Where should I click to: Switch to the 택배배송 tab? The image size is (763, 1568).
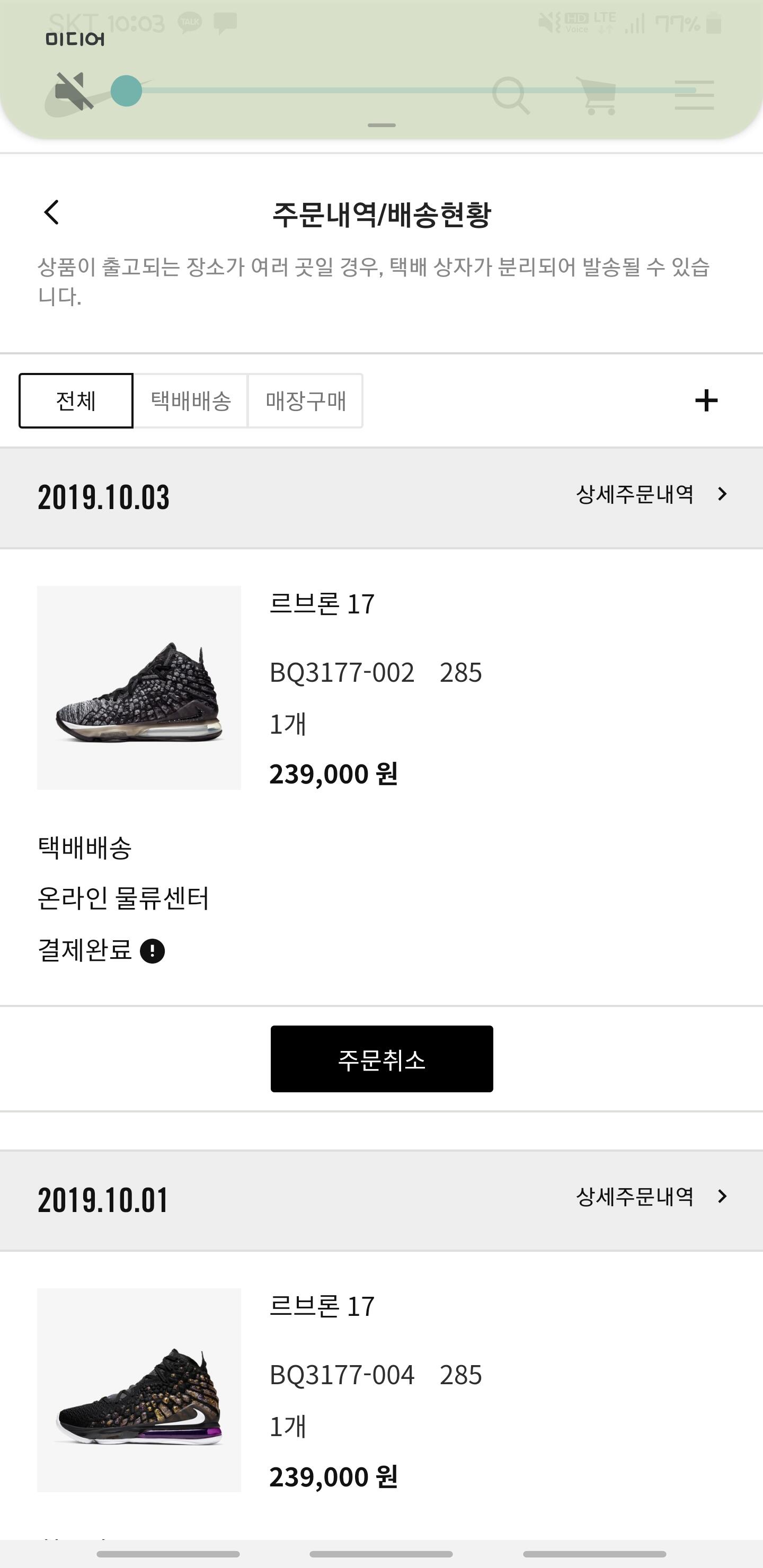(191, 401)
